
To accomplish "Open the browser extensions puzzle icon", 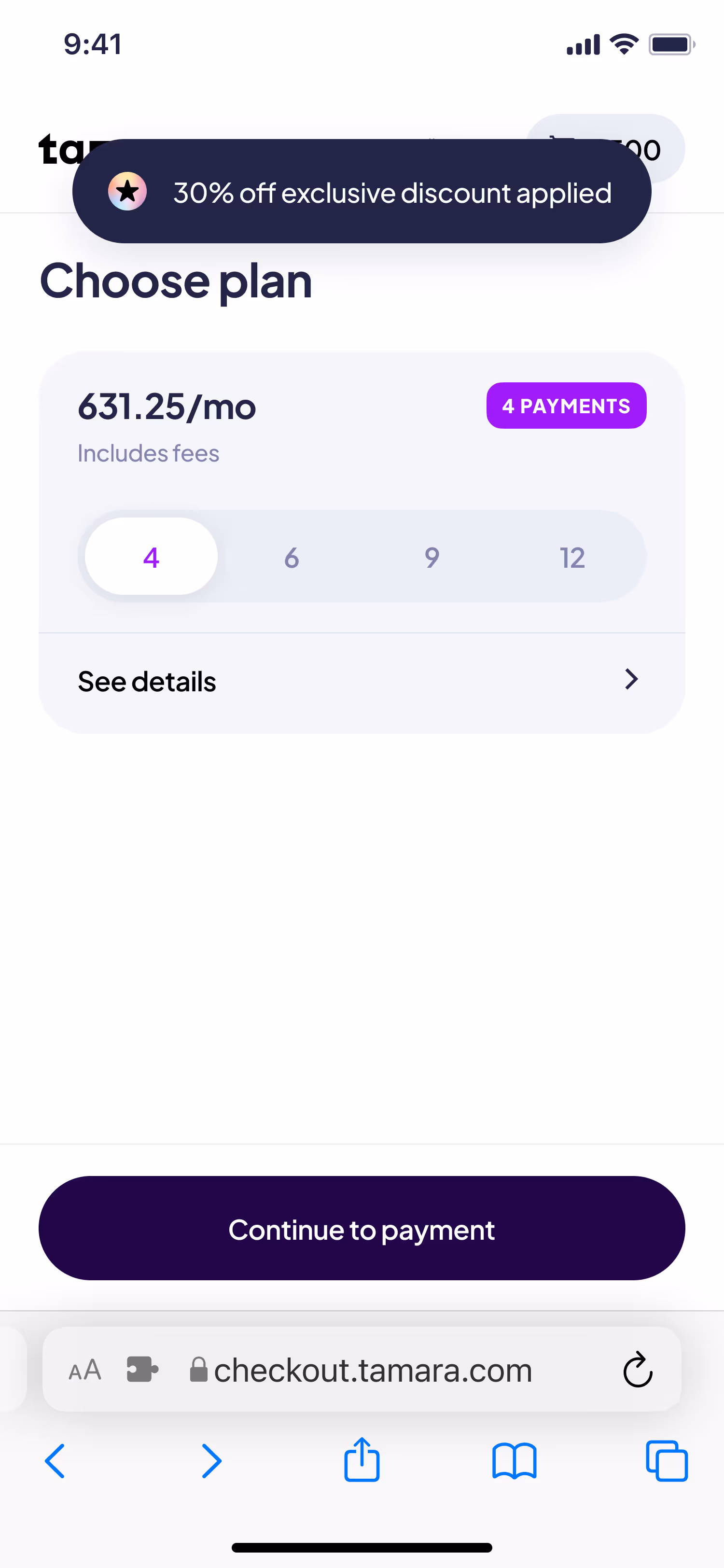I will click(142, 1370).
